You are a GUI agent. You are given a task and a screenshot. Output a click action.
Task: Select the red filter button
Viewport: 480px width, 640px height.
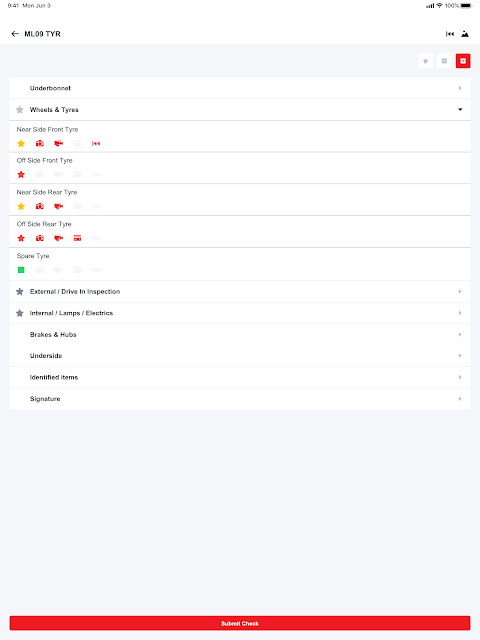463,61
